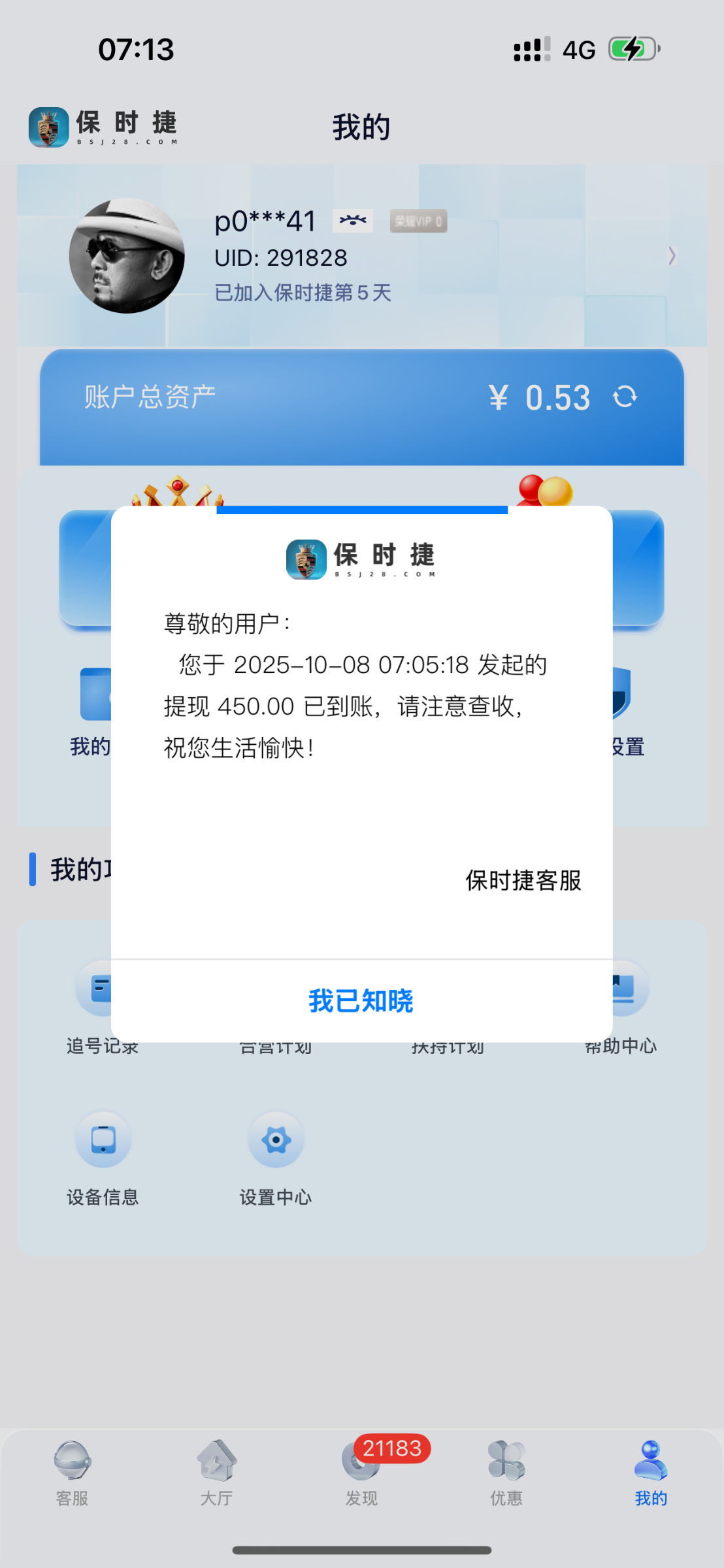
Task: Switch to the 客服 tab
Action: point(72,1473)
